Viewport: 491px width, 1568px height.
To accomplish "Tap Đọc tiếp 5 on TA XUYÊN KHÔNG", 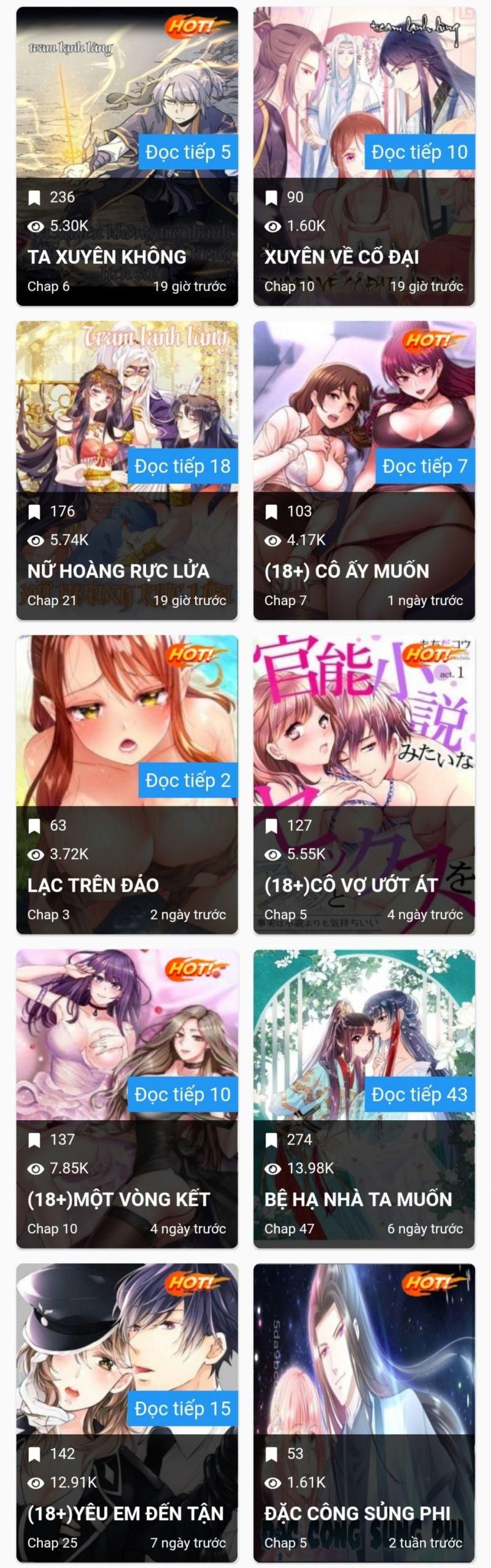I will [x=188, y=152].
